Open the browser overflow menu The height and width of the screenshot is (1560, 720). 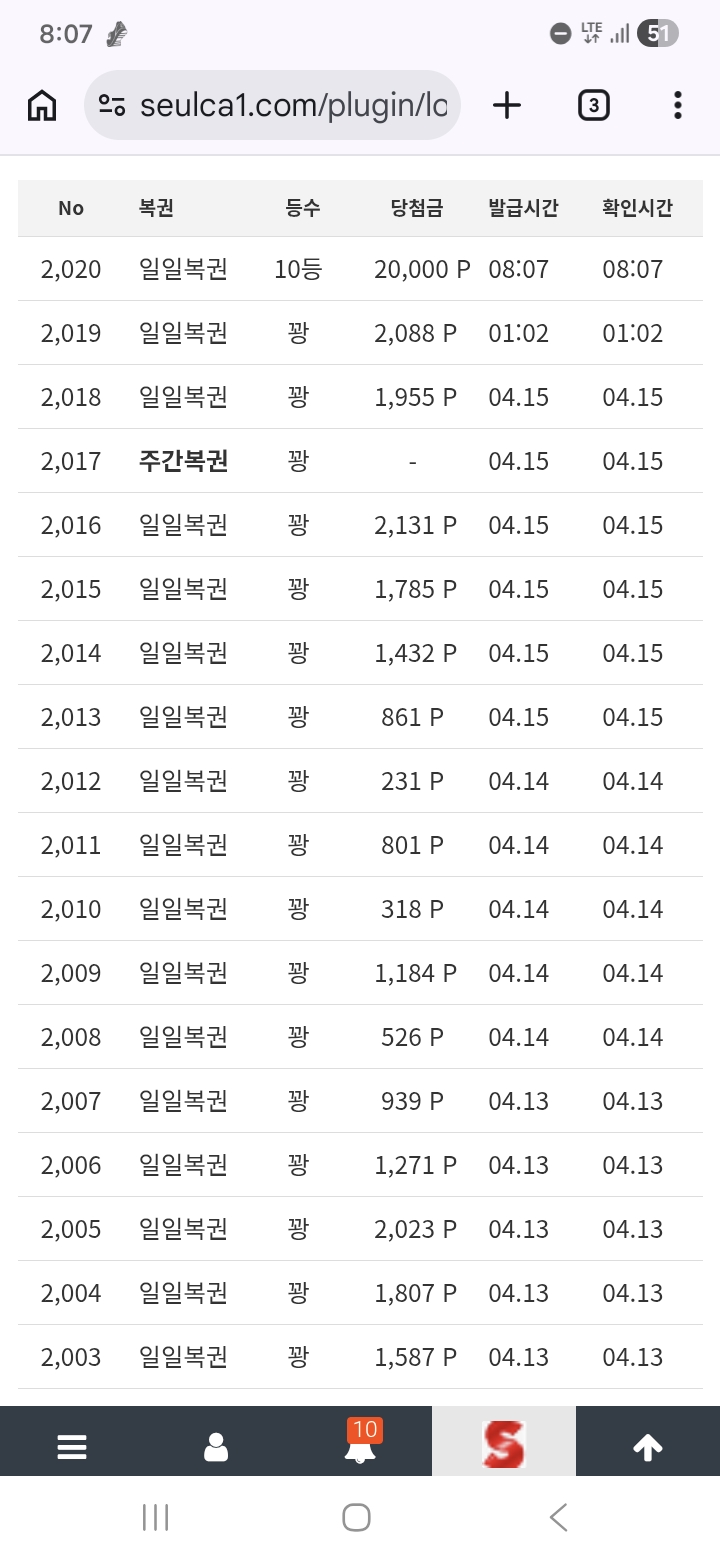677,105
